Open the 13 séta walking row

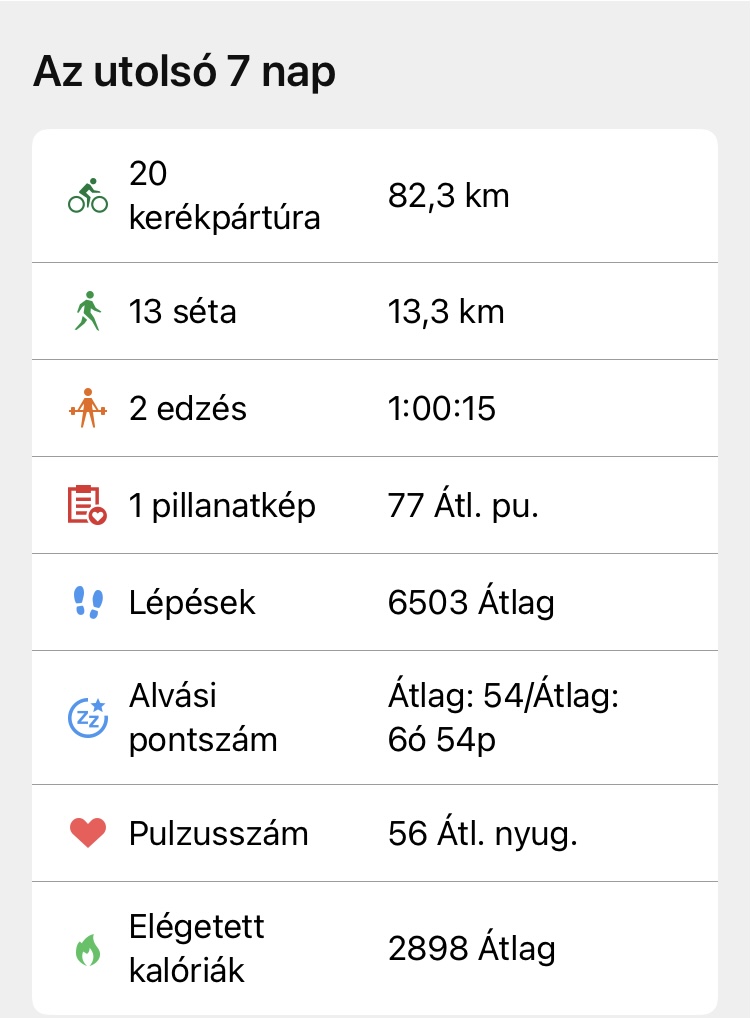tap(375, 312)
